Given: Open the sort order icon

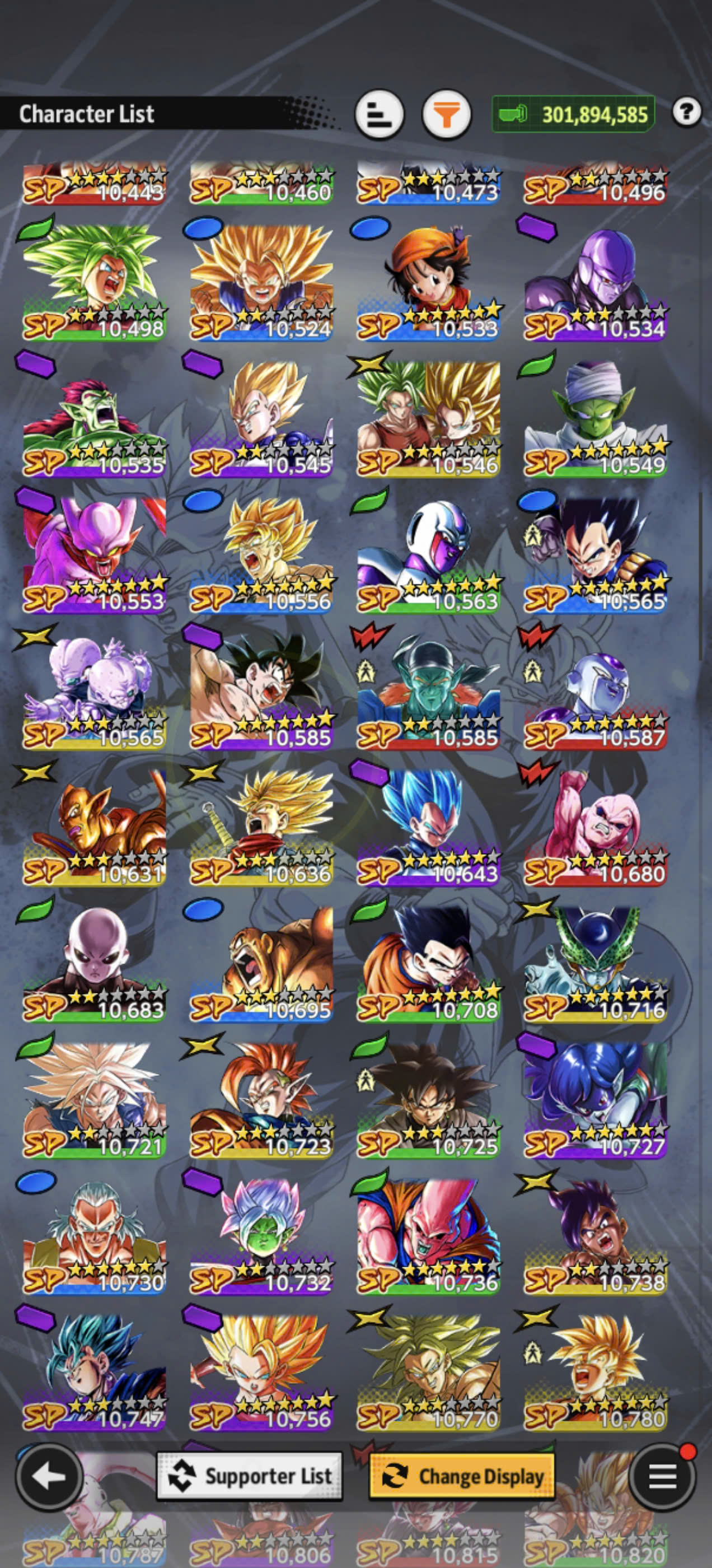Looking at the screenshot, I should (x=379, y=114).
